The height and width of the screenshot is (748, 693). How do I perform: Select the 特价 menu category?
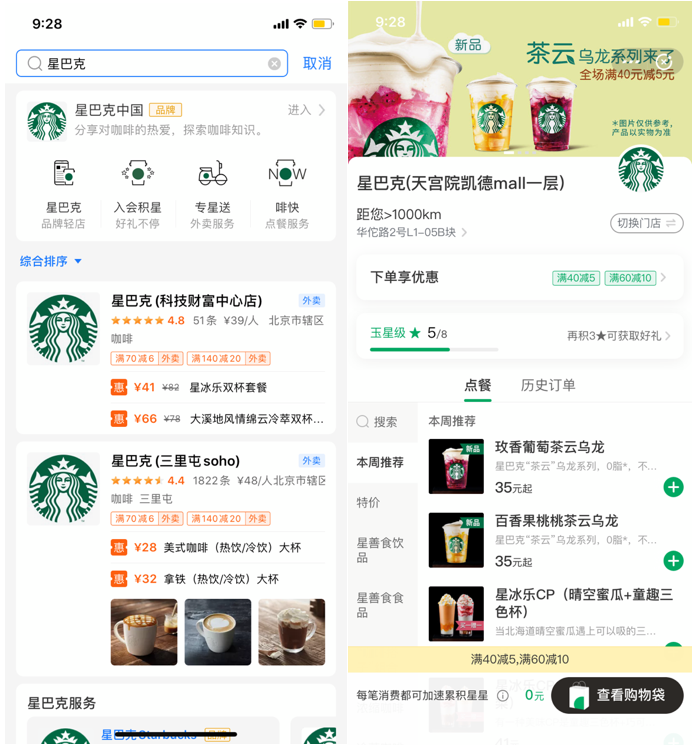(x=368, y=502)
